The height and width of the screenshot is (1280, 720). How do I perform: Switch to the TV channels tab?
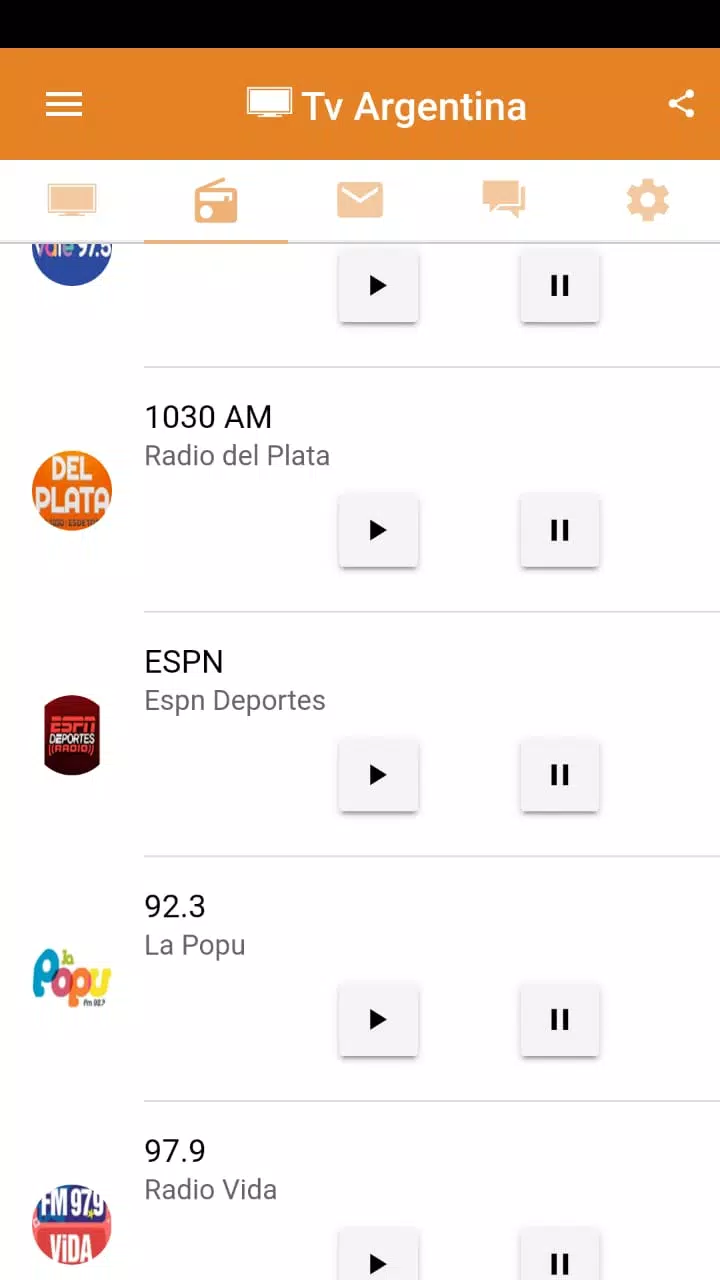72,201
